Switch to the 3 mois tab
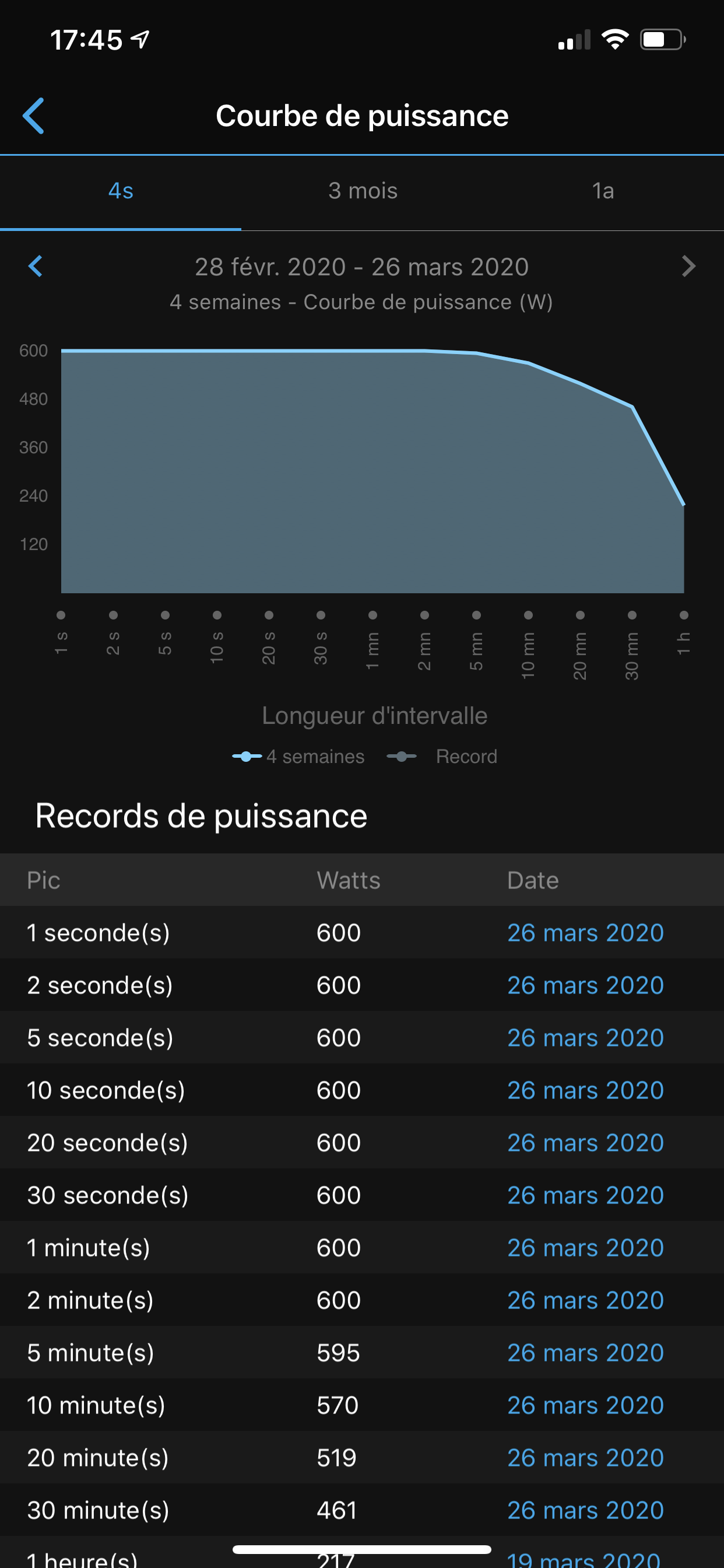Image resolution: width=724 pixels, height=1568 pixels. click(363, 191)
